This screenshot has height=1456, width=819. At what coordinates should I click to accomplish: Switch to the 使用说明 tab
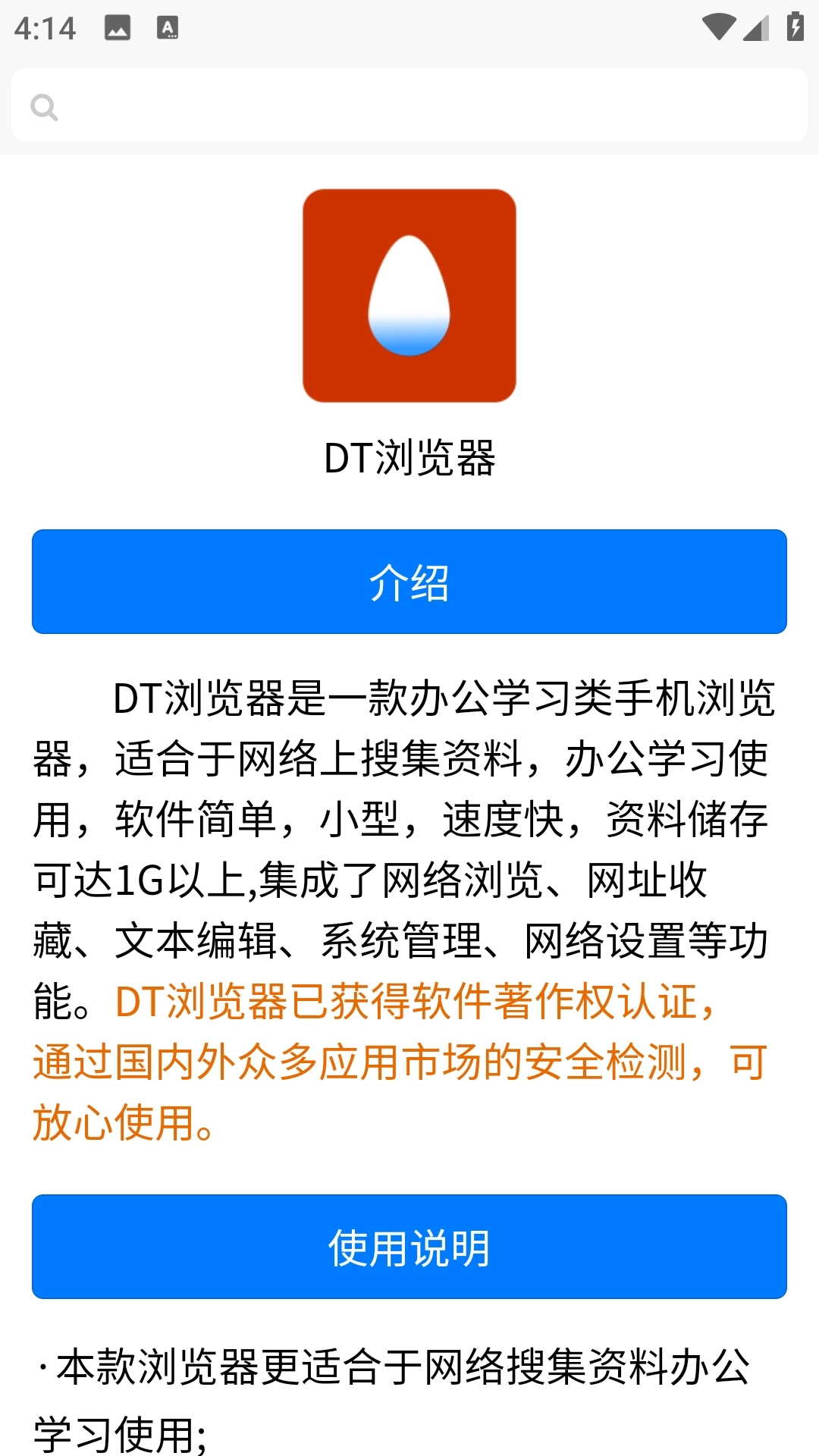pos(409,1247)
